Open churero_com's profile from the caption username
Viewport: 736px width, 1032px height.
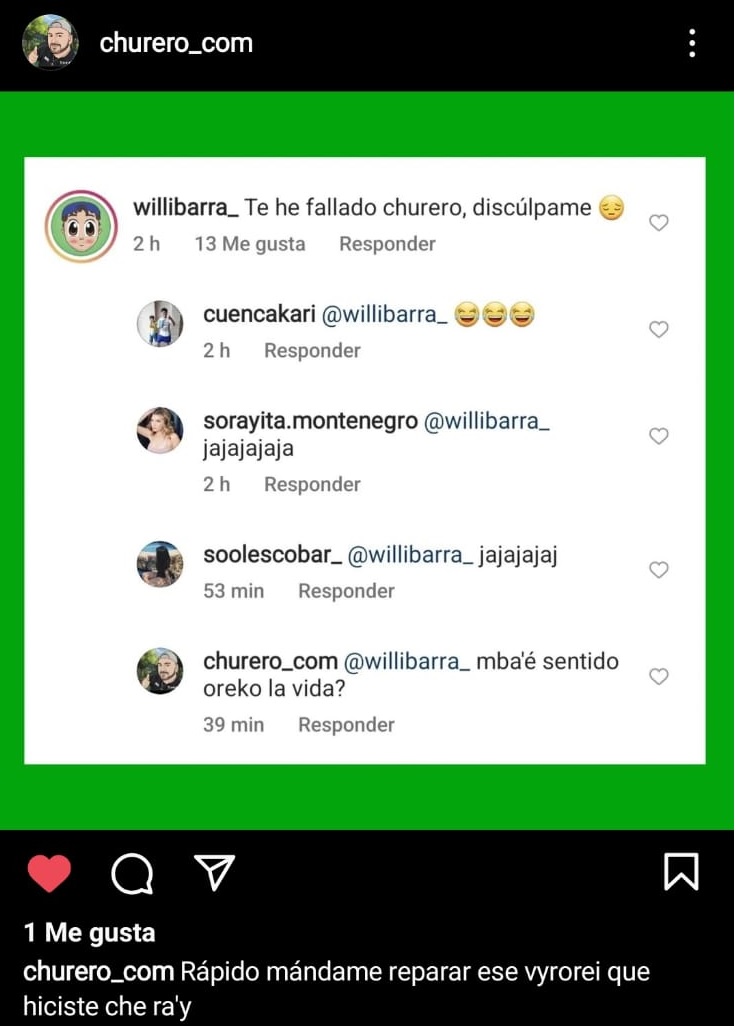pyautogui.click(x=99, y=972)
